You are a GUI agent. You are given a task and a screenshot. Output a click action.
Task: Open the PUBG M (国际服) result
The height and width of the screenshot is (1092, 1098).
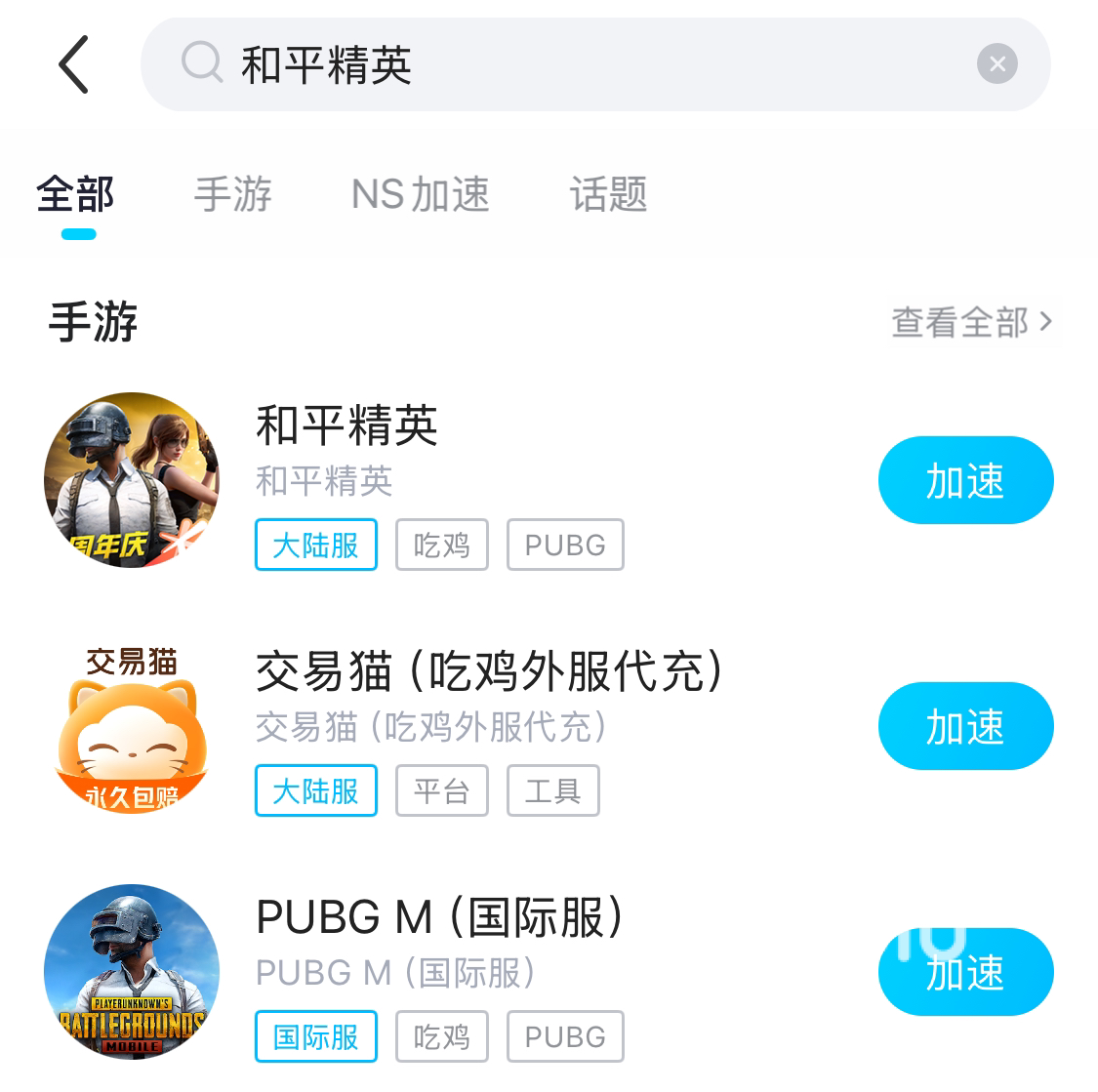click(439, 918)
